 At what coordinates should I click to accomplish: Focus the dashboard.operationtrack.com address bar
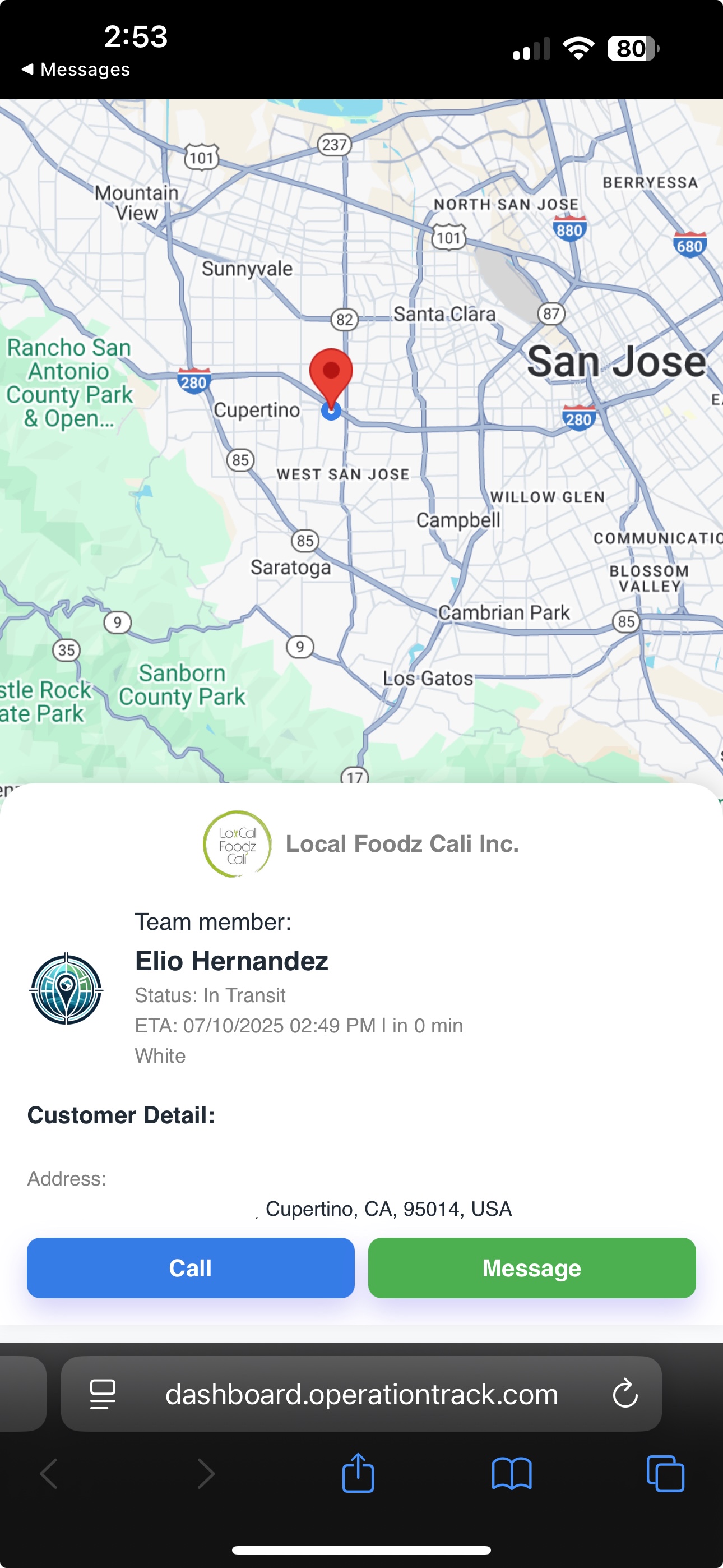click(361, 1394)
